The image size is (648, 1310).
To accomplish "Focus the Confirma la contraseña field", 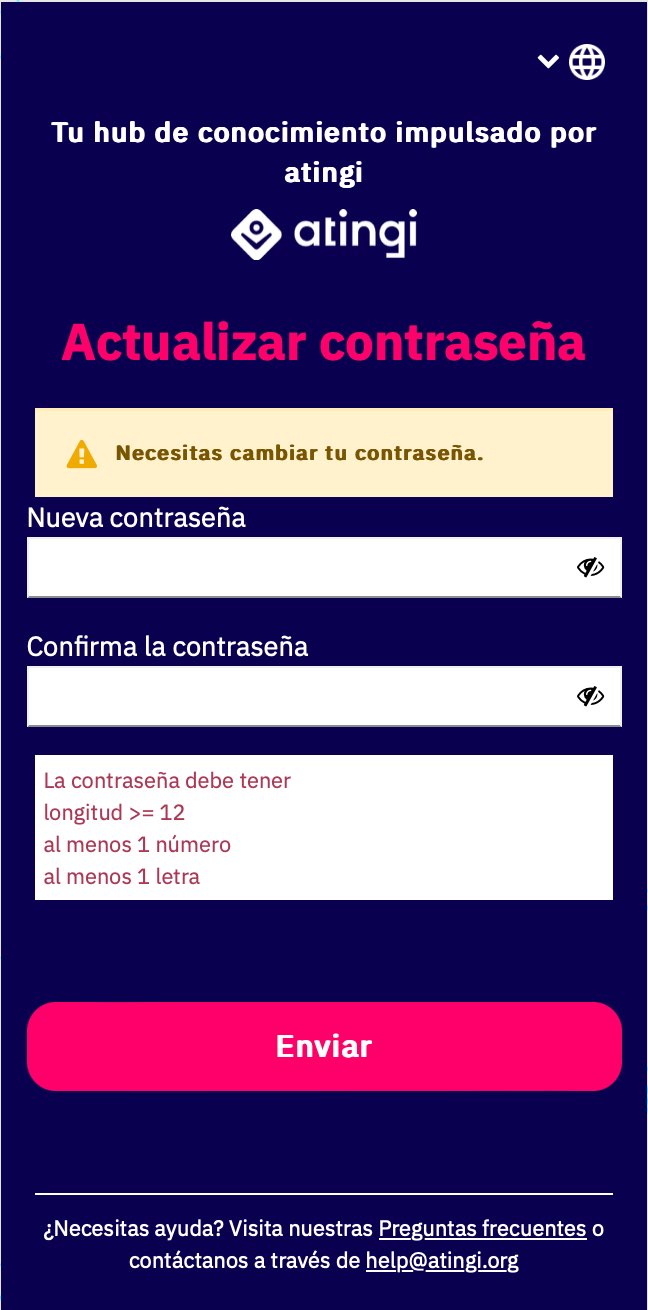I will pos(324,696).
